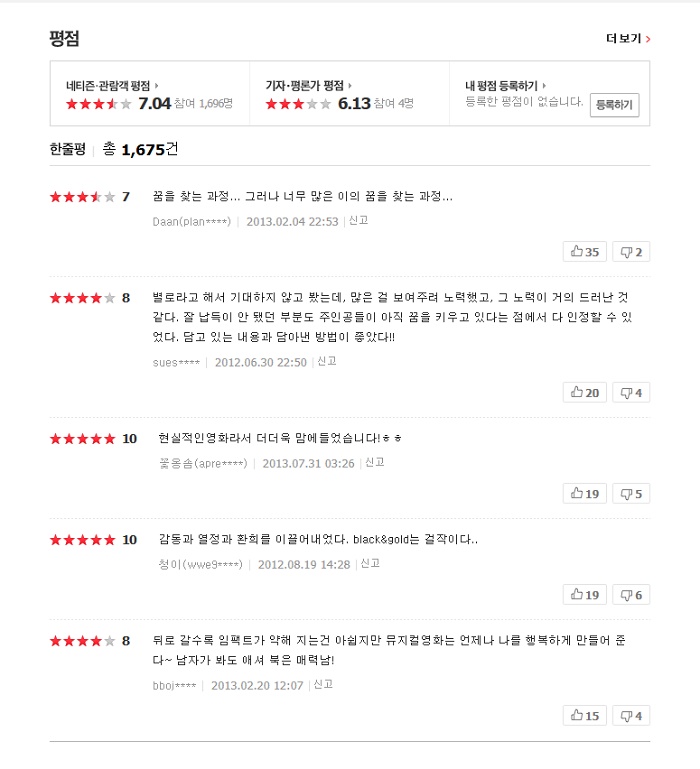The width and height of the screenshot is (700, 769).
Task: Open 내 평점 등록하기 link
Action: click(505, 86)
